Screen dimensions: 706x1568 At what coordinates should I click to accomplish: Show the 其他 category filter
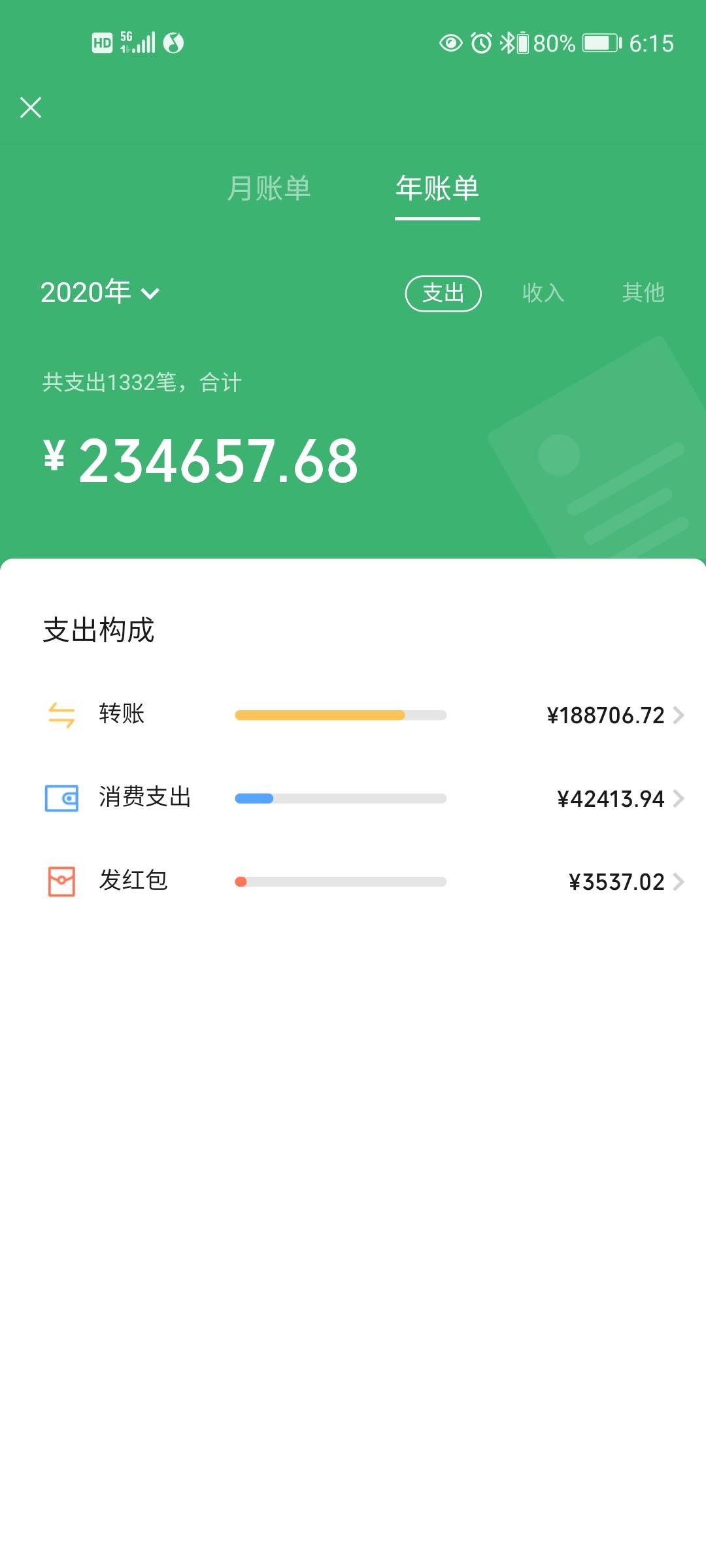[643, 293]
